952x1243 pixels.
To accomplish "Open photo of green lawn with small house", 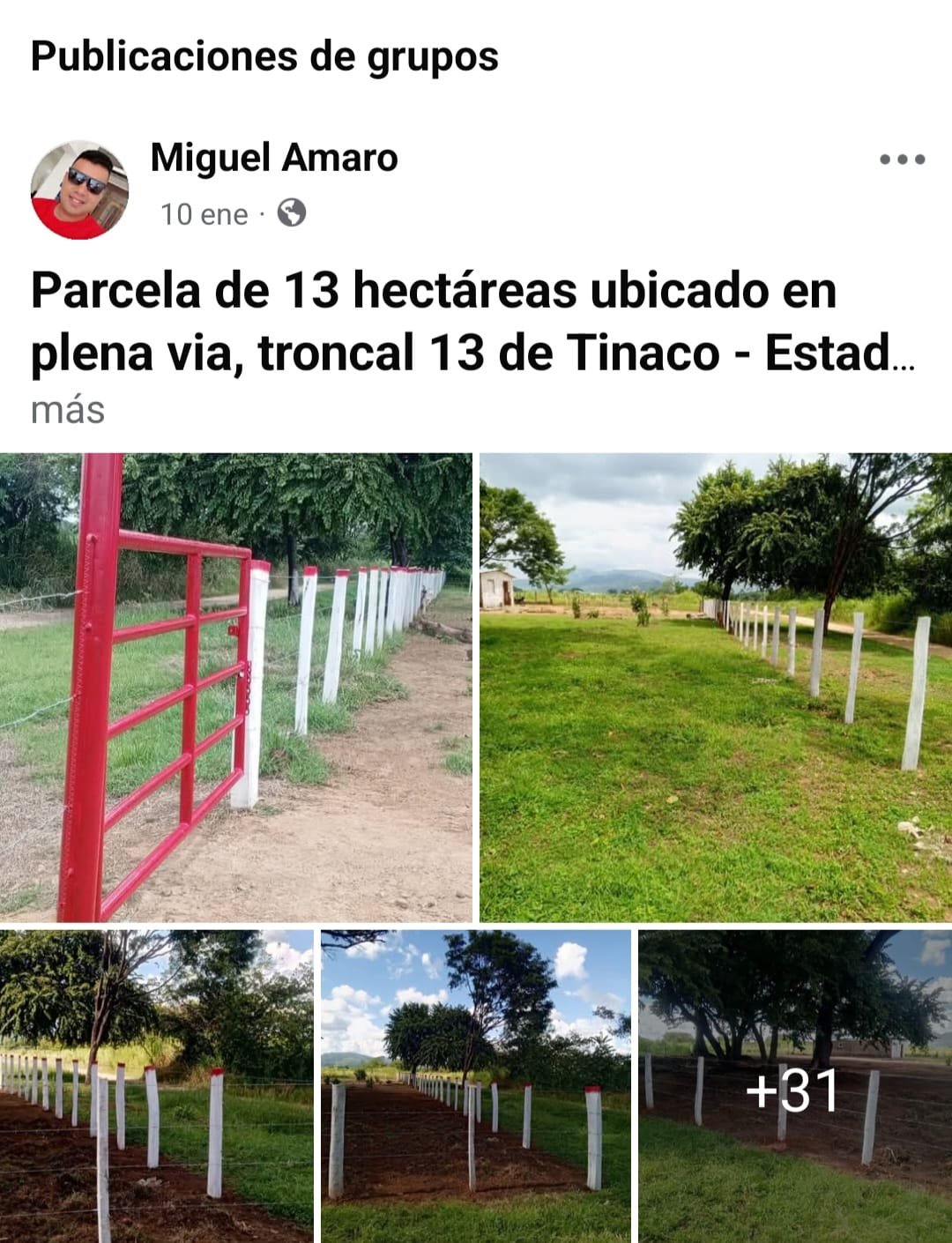I will [x=715, y=688].
